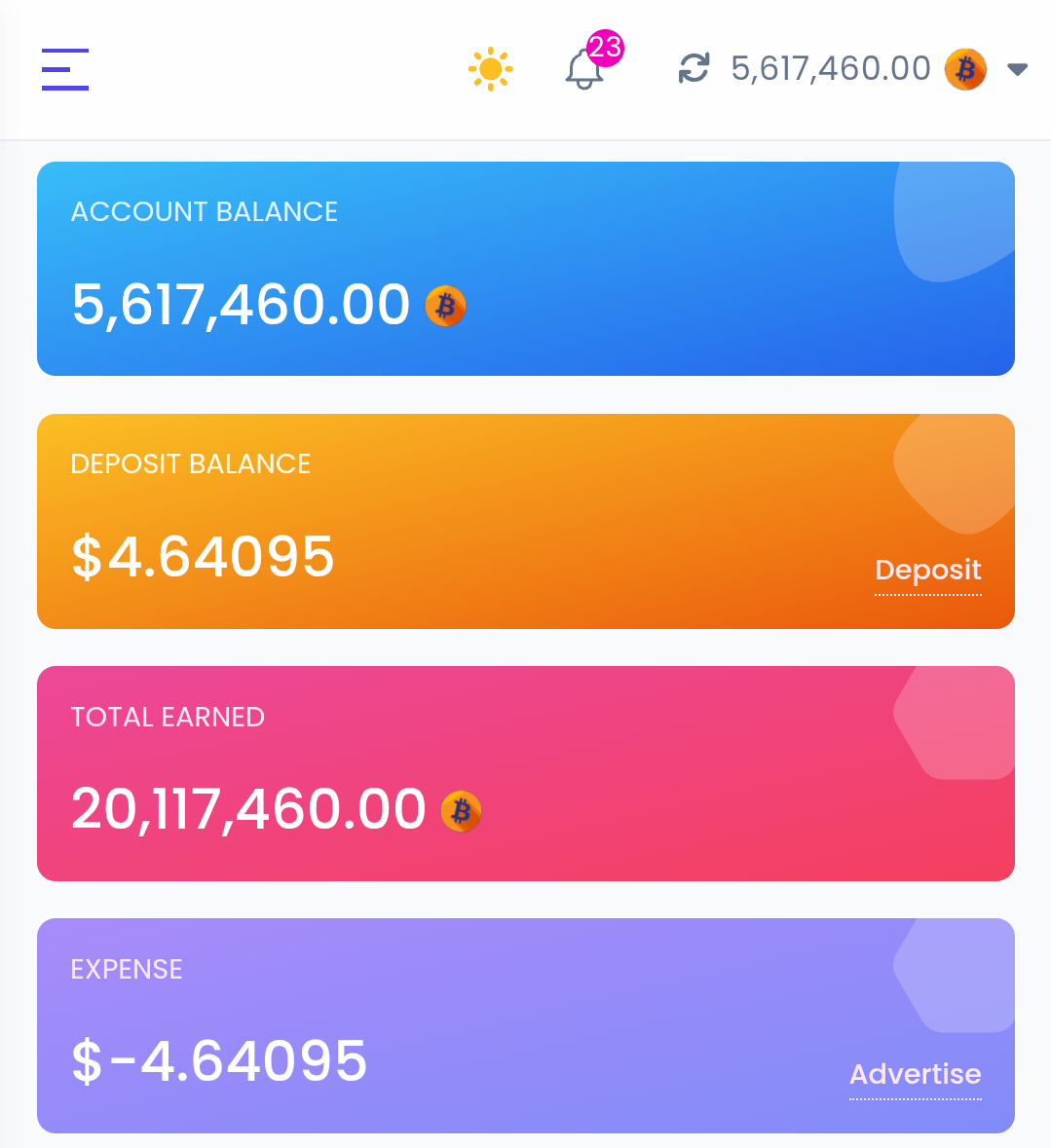Expand the account dropdown arrow
This screenshot has width=1051, height=1148.
(x=1017, y=69)
